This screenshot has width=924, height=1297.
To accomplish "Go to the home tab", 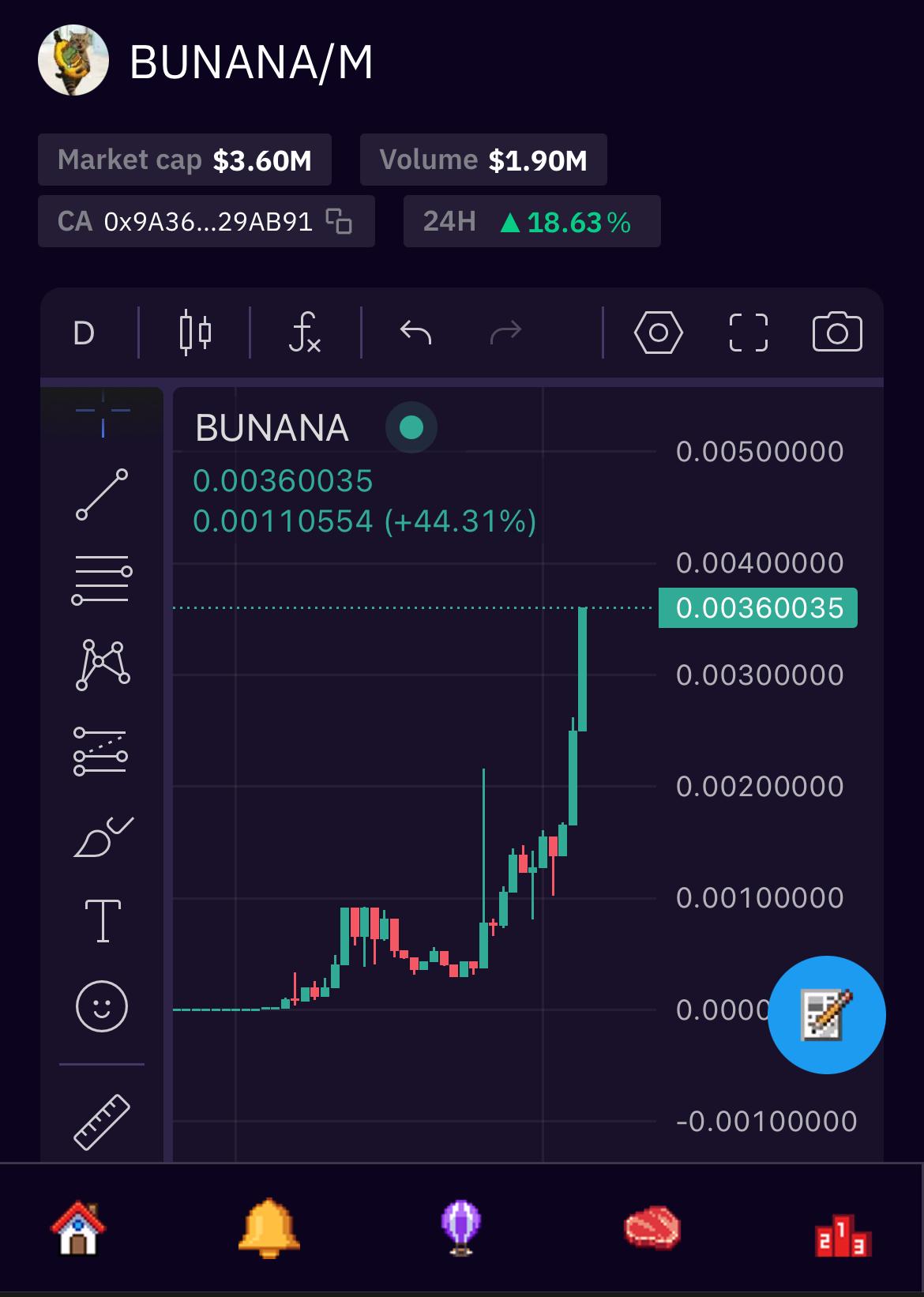I will (78, 1228).
